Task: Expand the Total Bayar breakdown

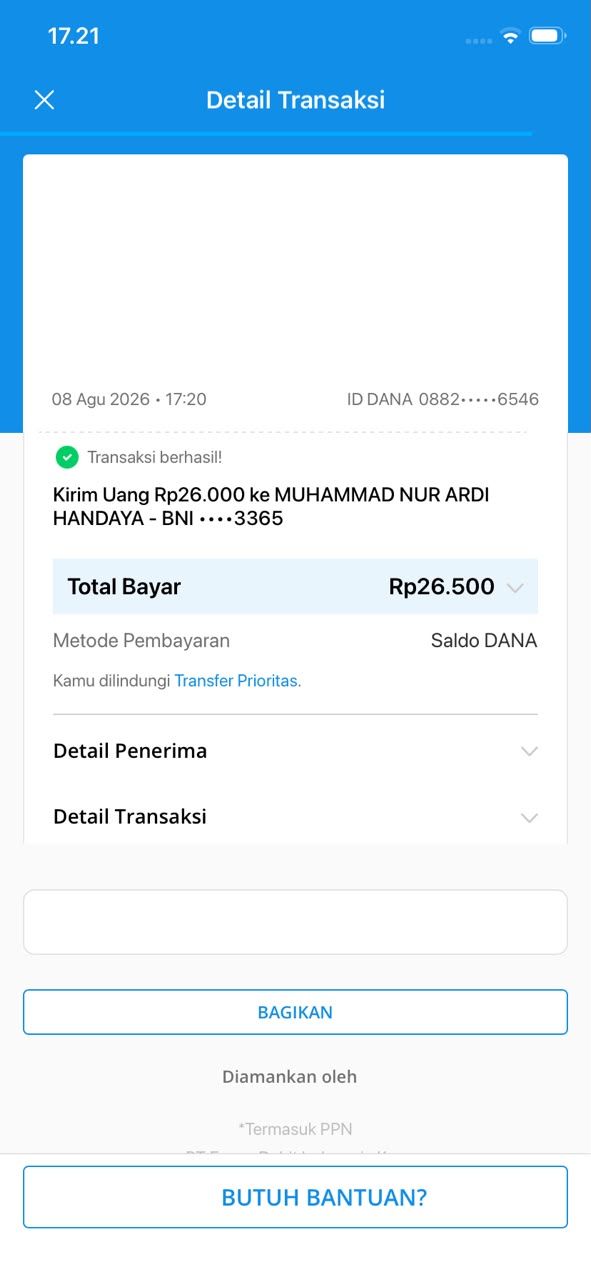Action: tap(295, 587)
